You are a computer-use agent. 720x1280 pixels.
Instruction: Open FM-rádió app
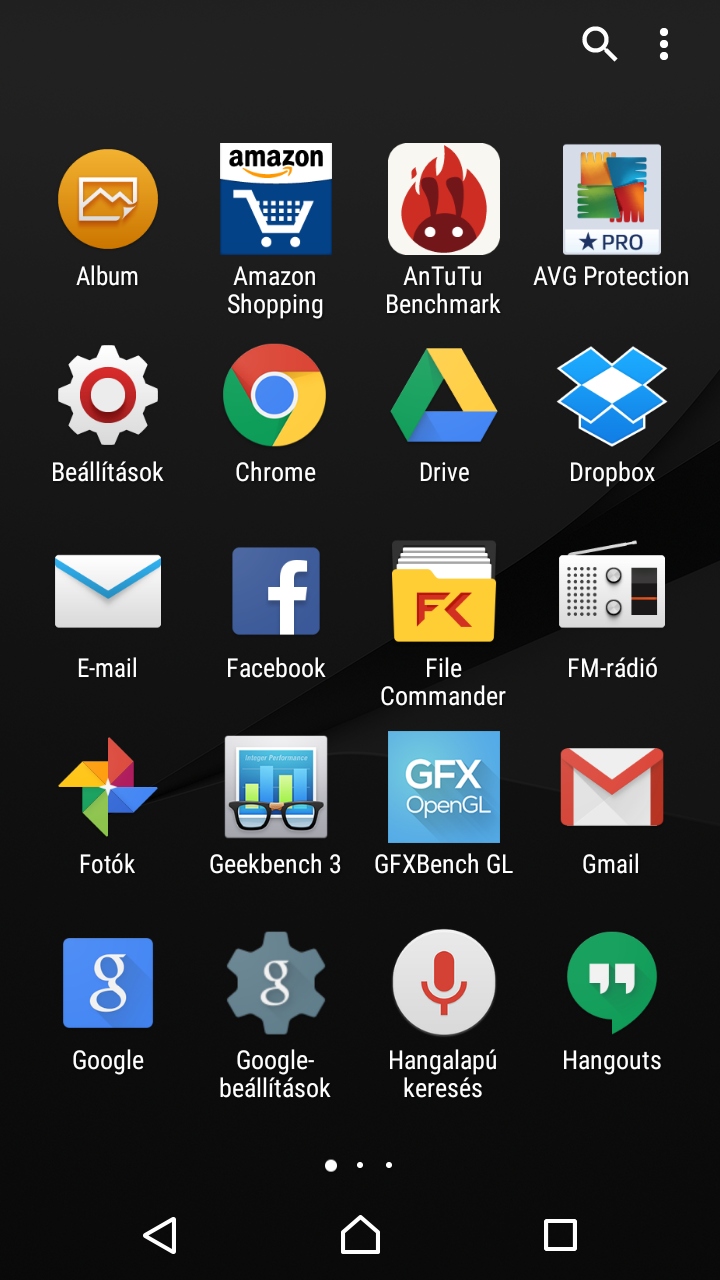611,591
